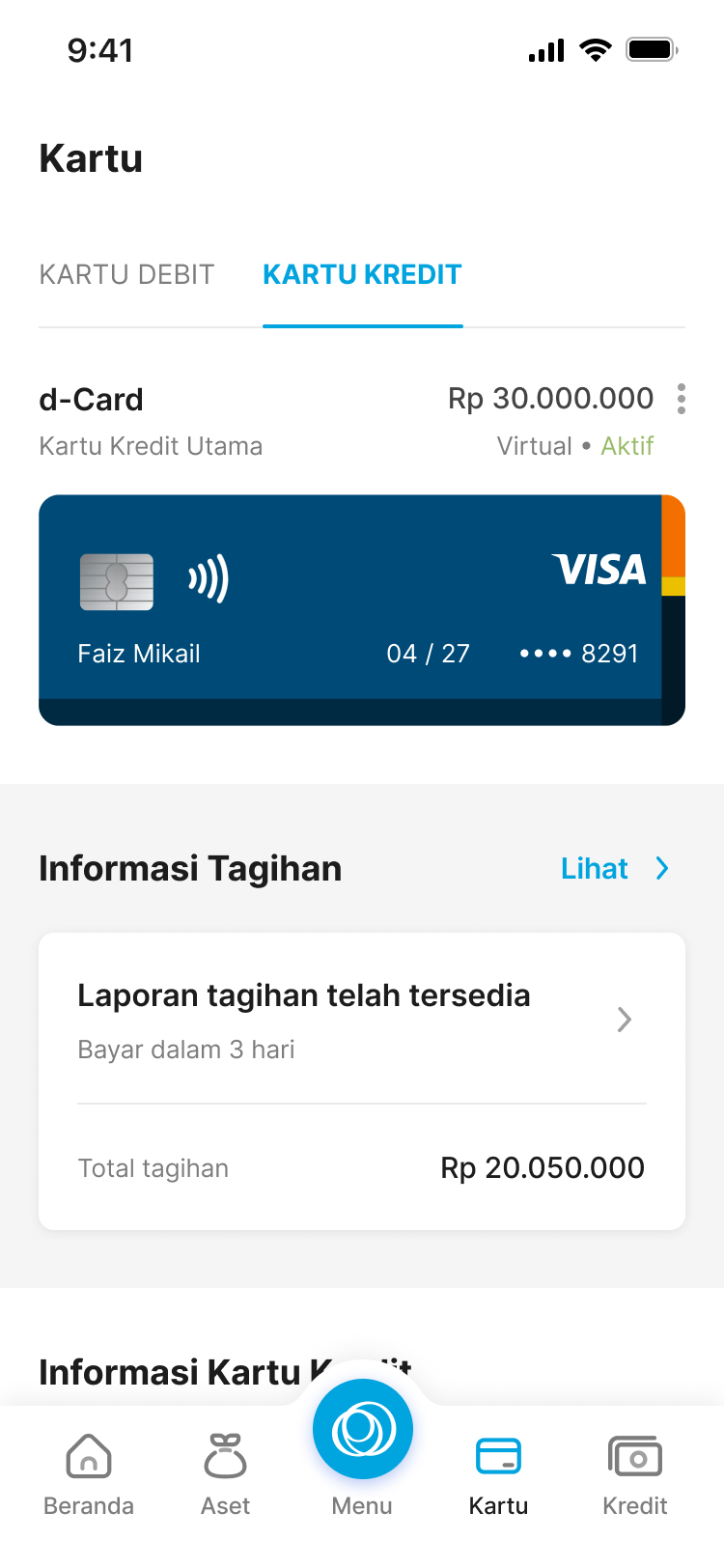The width and height of the screenshot is (724, 1568).
Task: Click the VISA logo on the card
Action: (x=599, y=571)
